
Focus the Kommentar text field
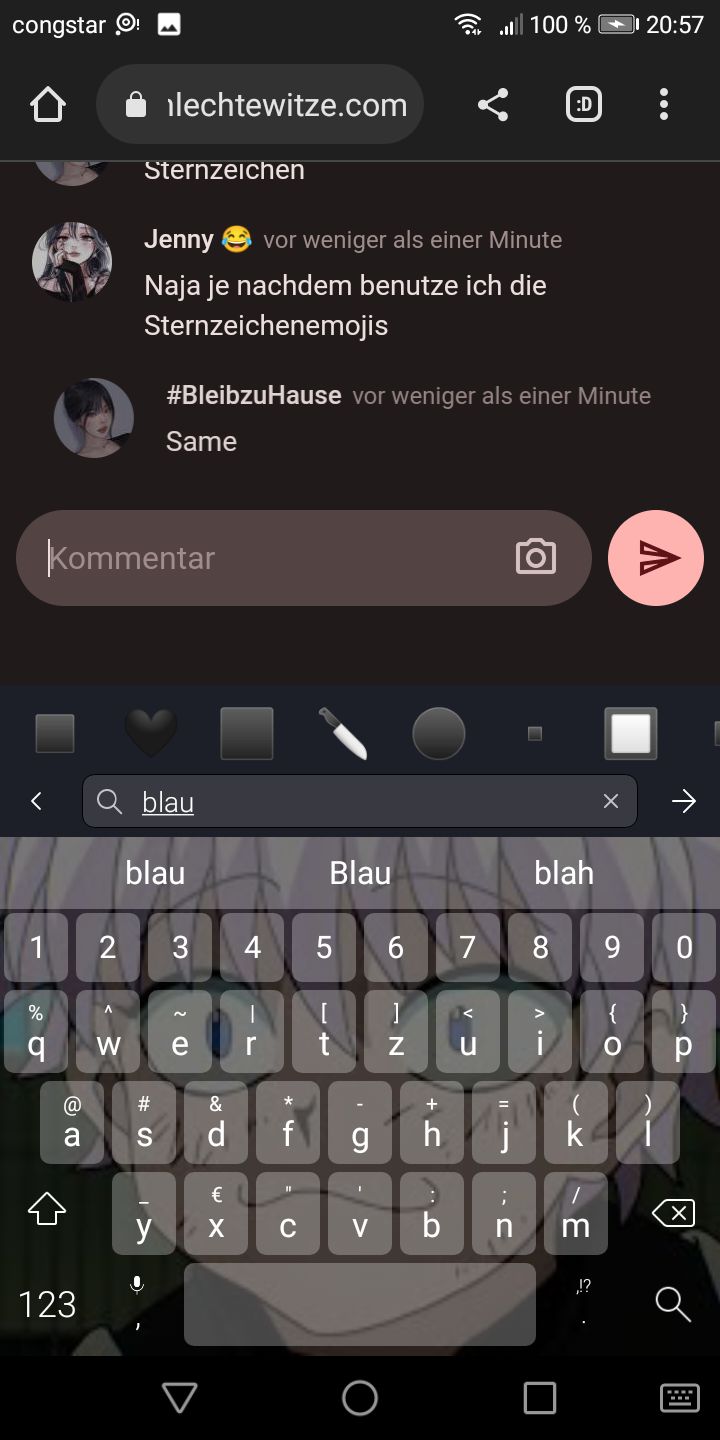click(270, 558)
